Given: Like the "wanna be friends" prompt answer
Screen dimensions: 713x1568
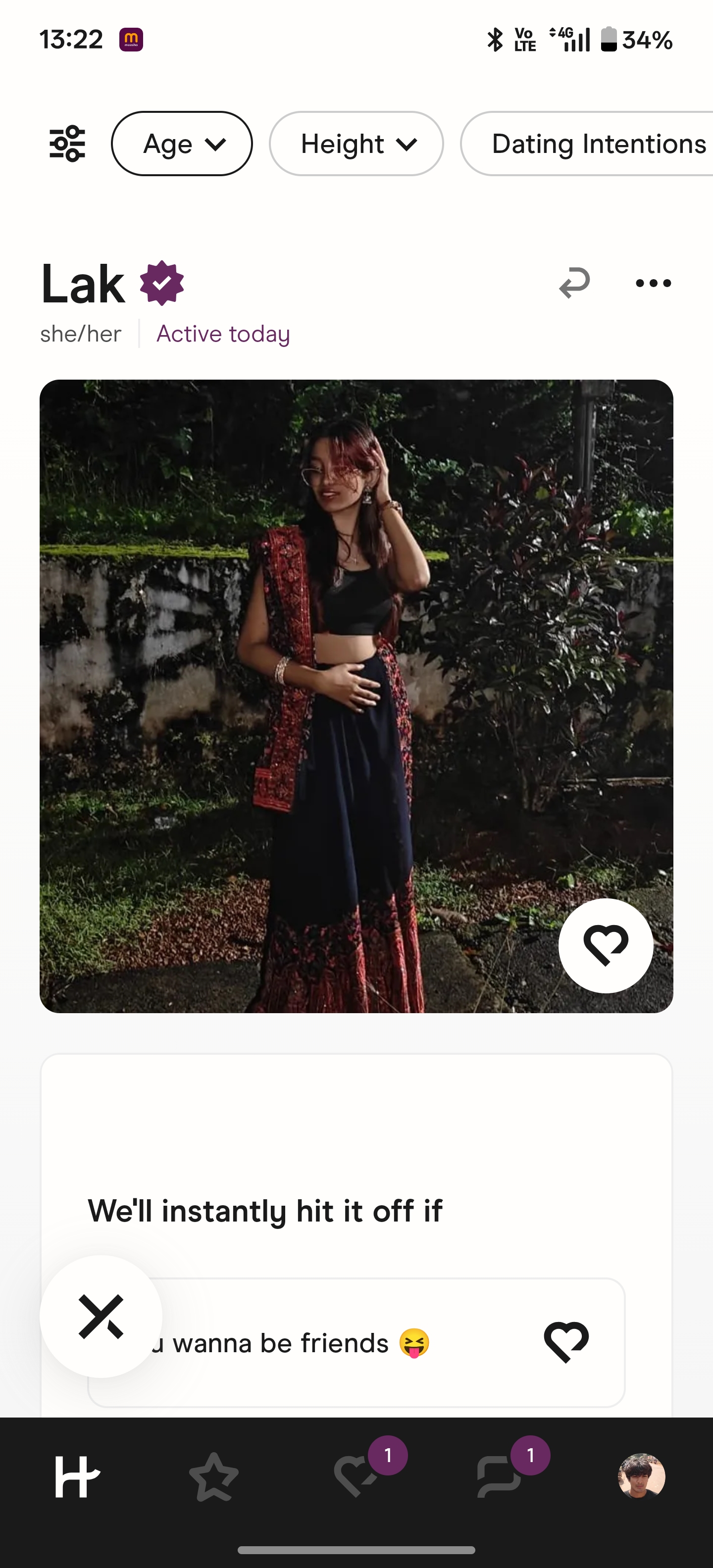Looking at the screenshot, I should pos(565,1342).
